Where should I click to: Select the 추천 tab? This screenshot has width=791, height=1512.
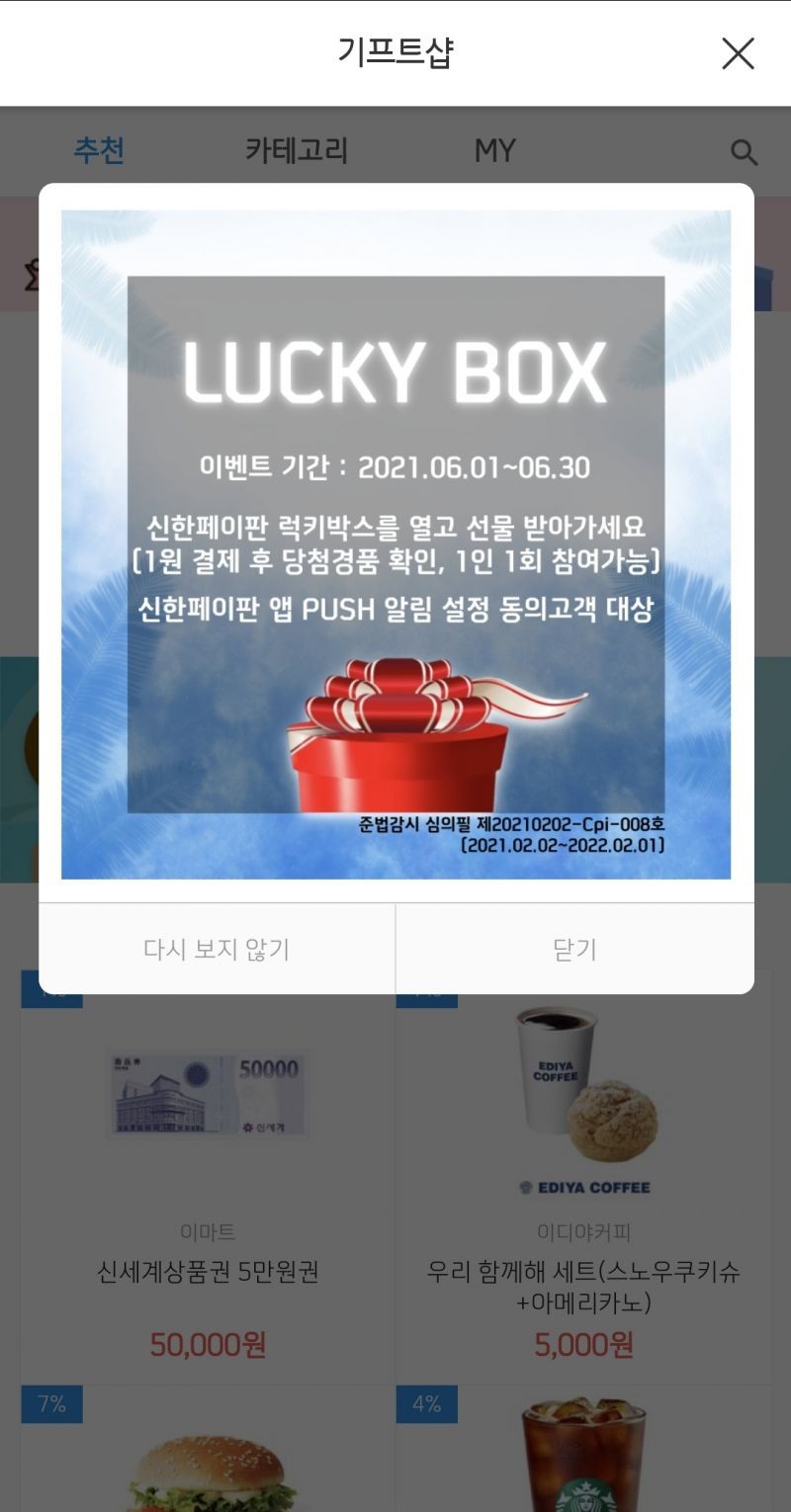click(x=99, y=150)
